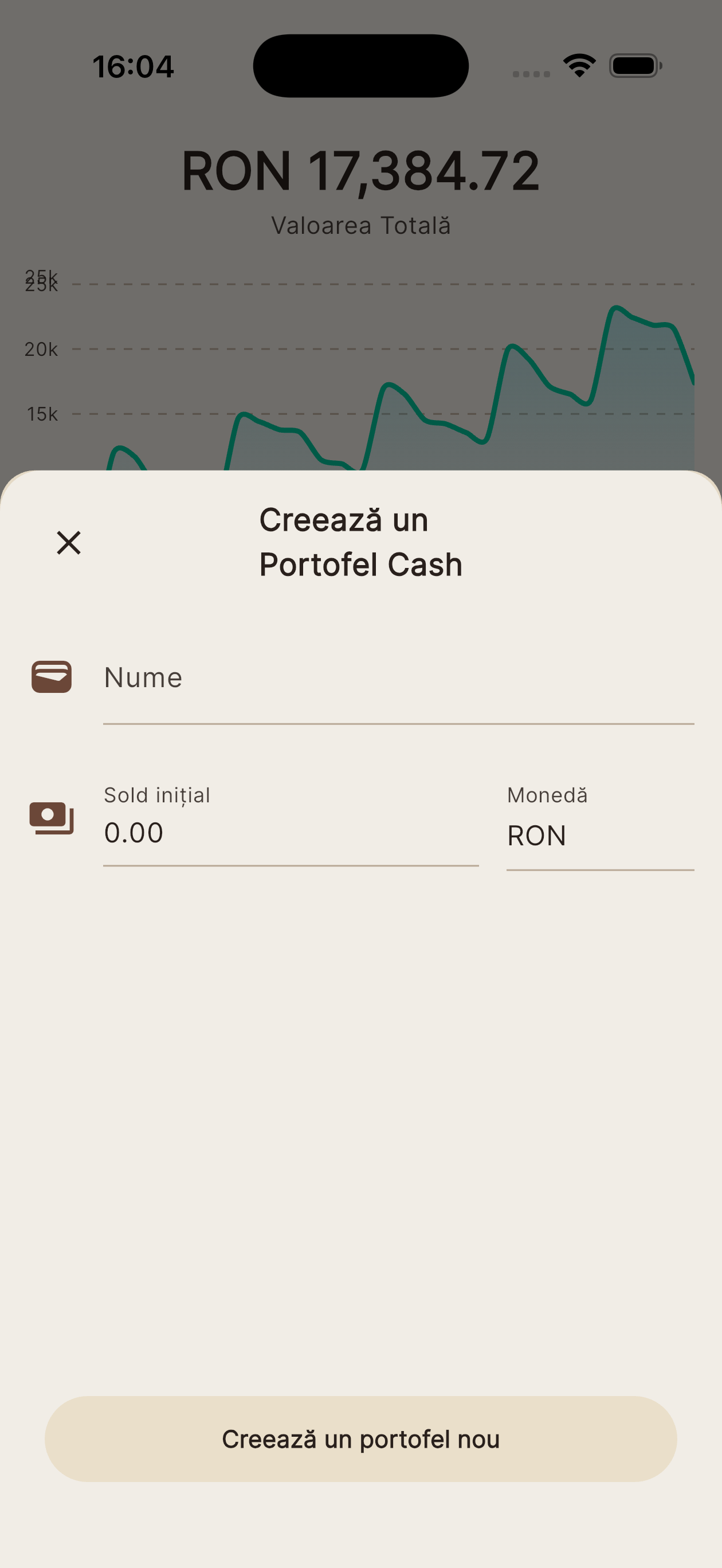Screen dimensions: 722x1568
Task: Open the Monedă currency selector showing RON
Action: click(599, 835)
